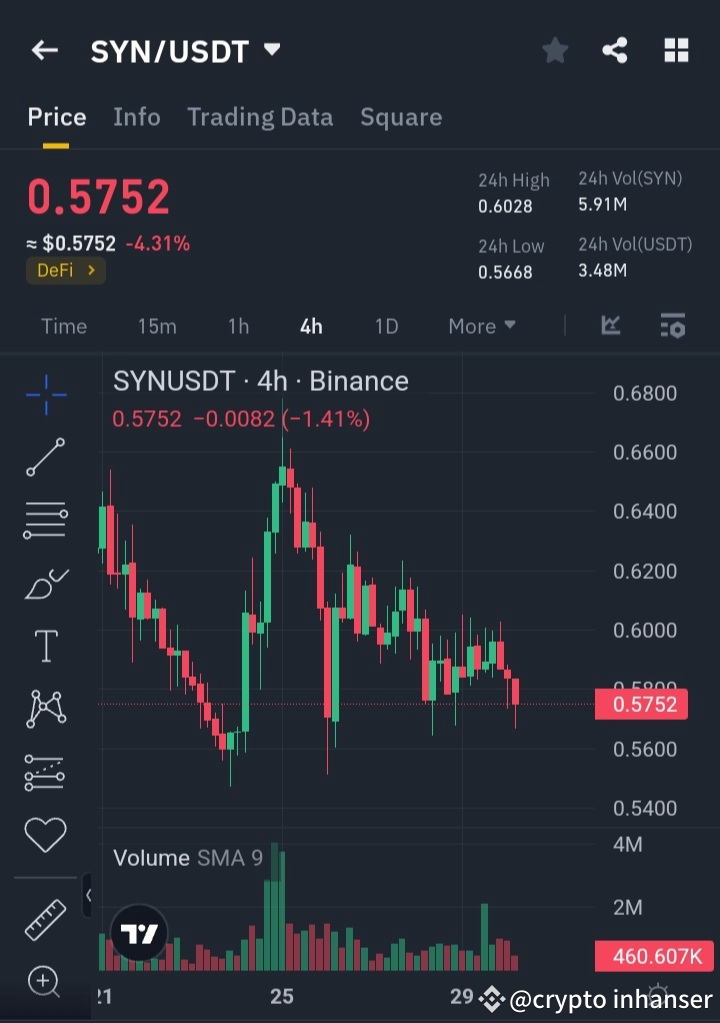Share the SYN/USDT chart
The image size is (720, 1023).
(x=615, y=50)
